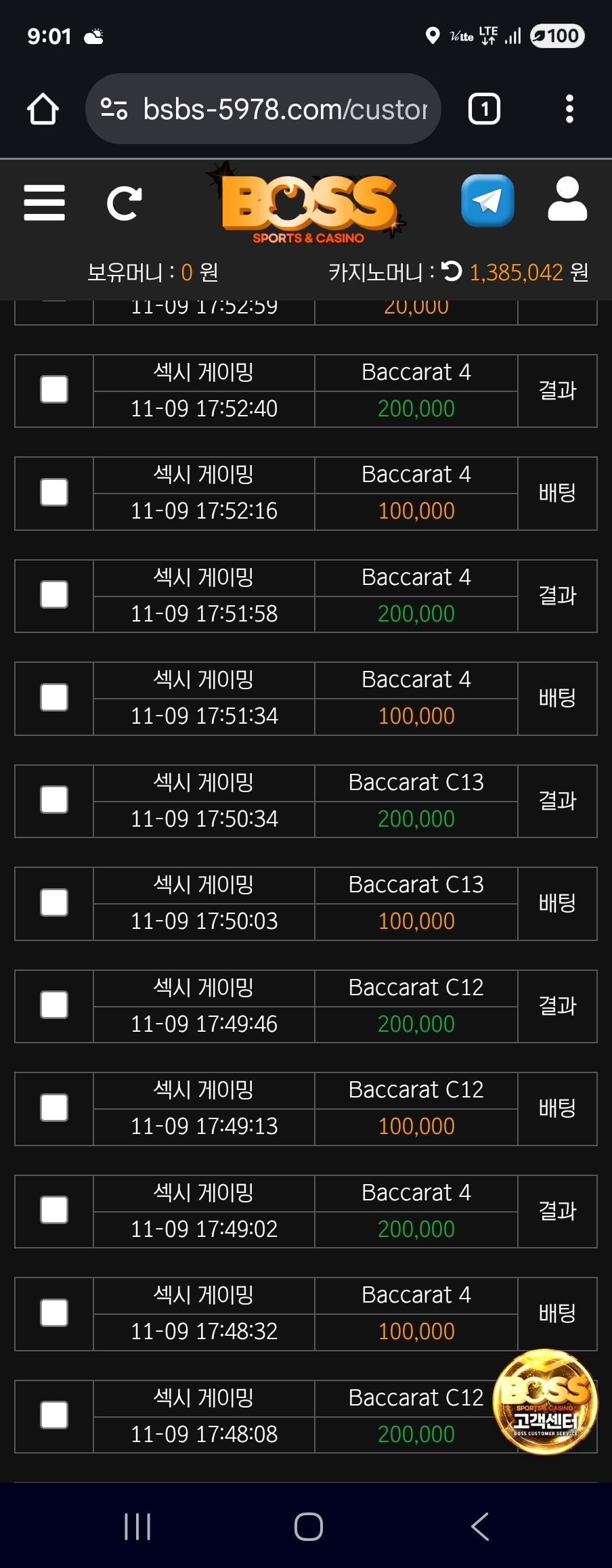Image resolution: width=612 pixels, height=1568 pixels.
Task: Open the BOSS customer center floating button
Action: click(x=545, y=1401)
